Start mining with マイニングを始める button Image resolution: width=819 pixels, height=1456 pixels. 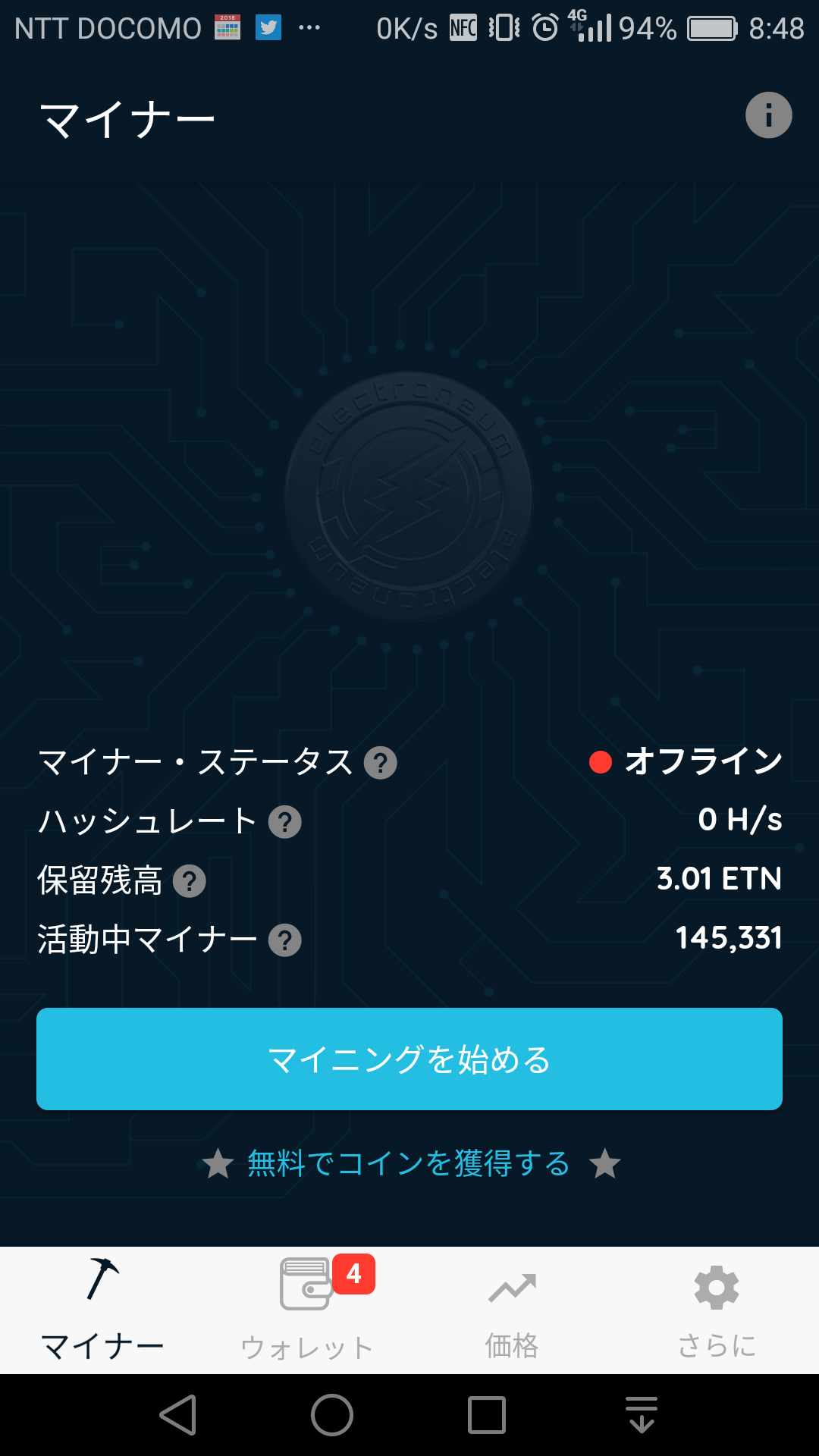coord(409,1059)
